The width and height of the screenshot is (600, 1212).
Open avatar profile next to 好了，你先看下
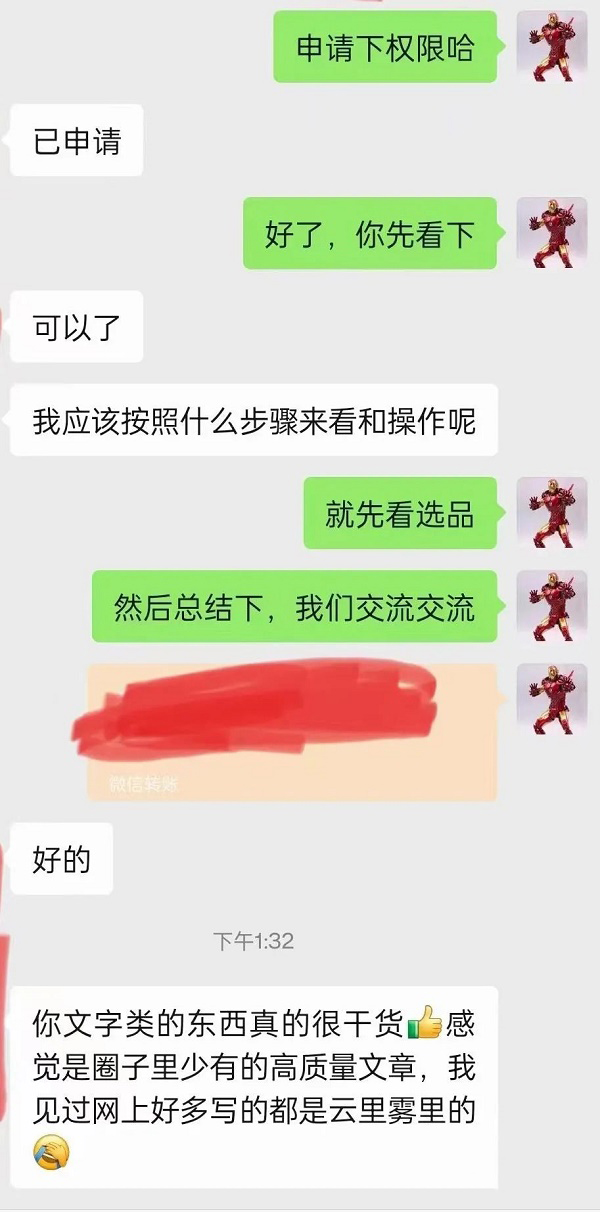point(551,232)
